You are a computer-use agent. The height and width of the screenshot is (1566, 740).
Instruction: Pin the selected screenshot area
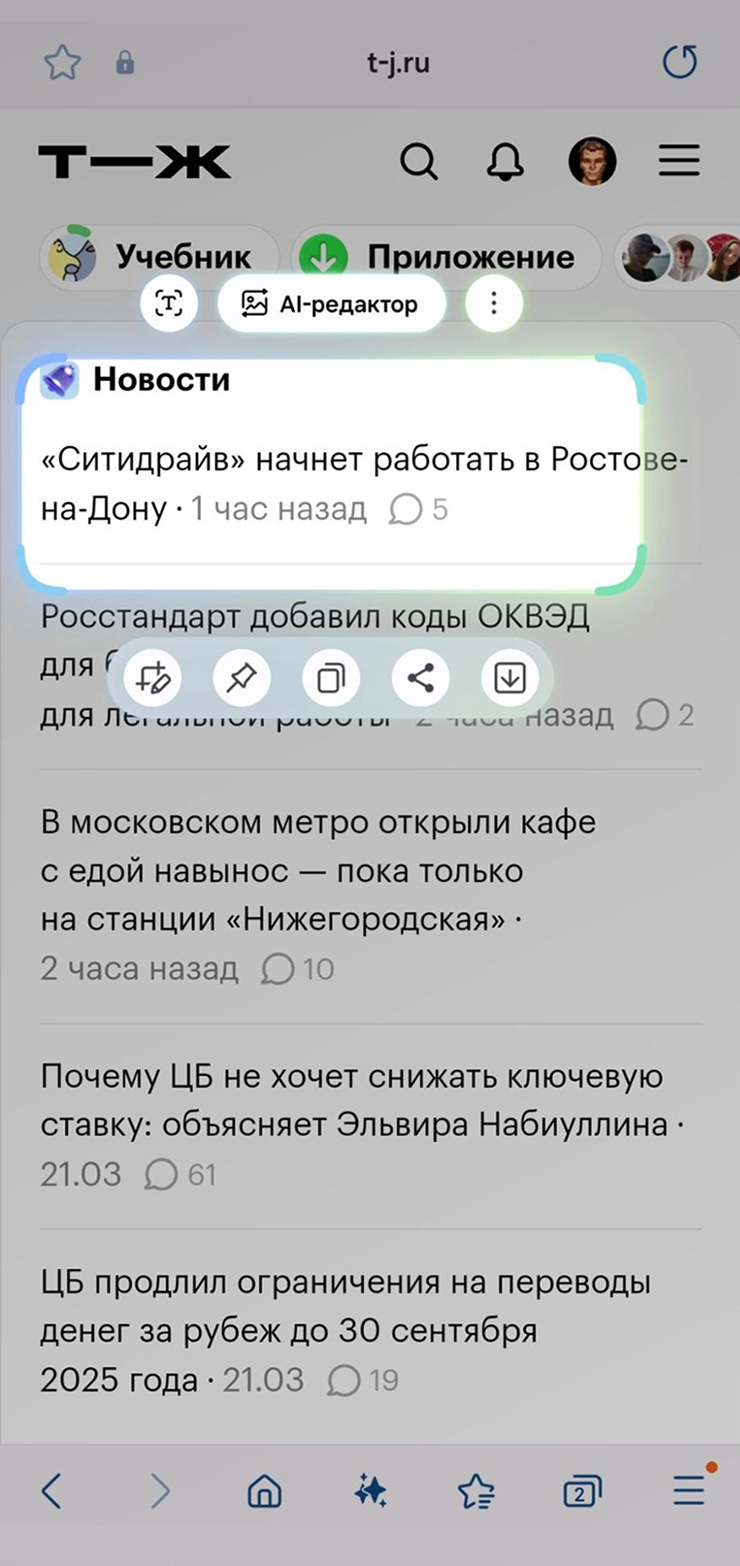pos(242,679)
